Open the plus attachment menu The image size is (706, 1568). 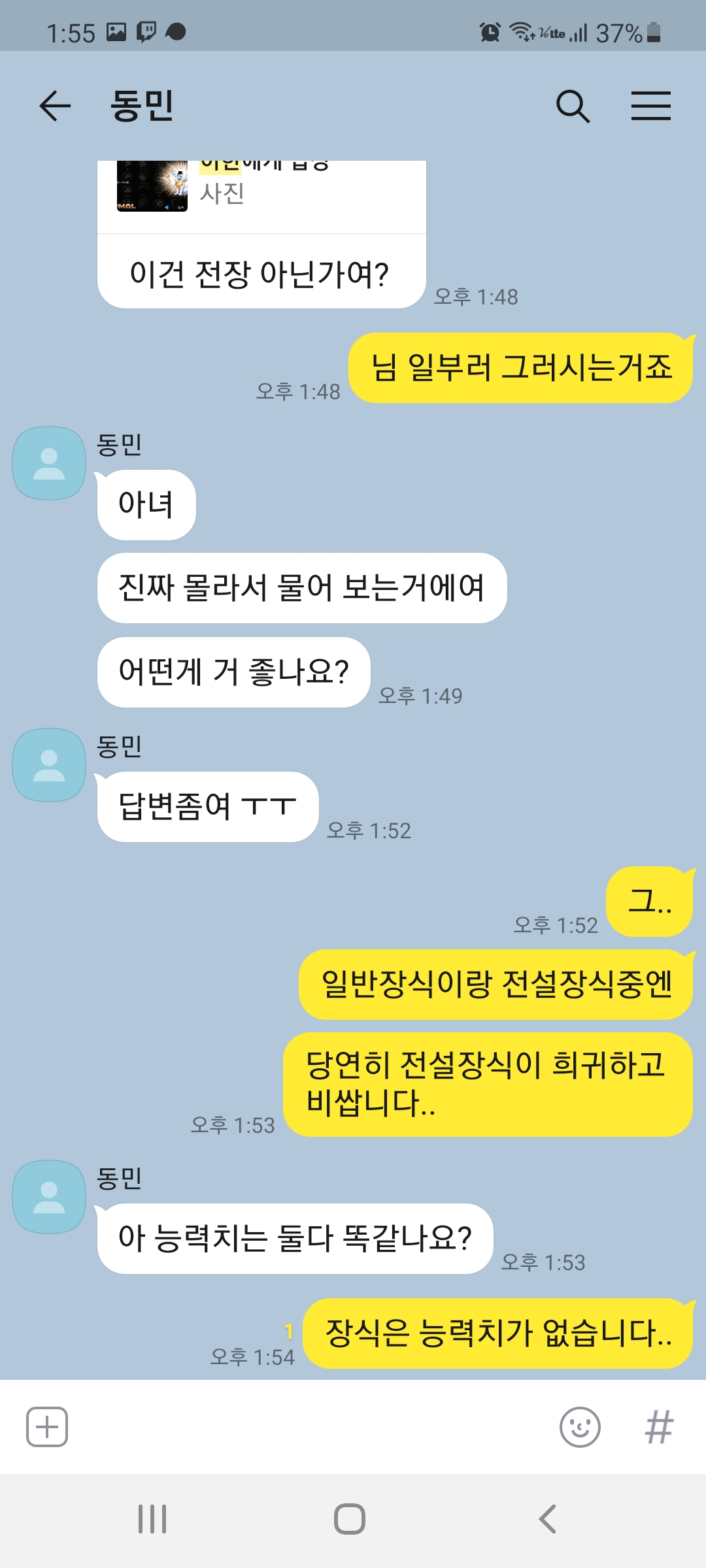(47, 1427)
